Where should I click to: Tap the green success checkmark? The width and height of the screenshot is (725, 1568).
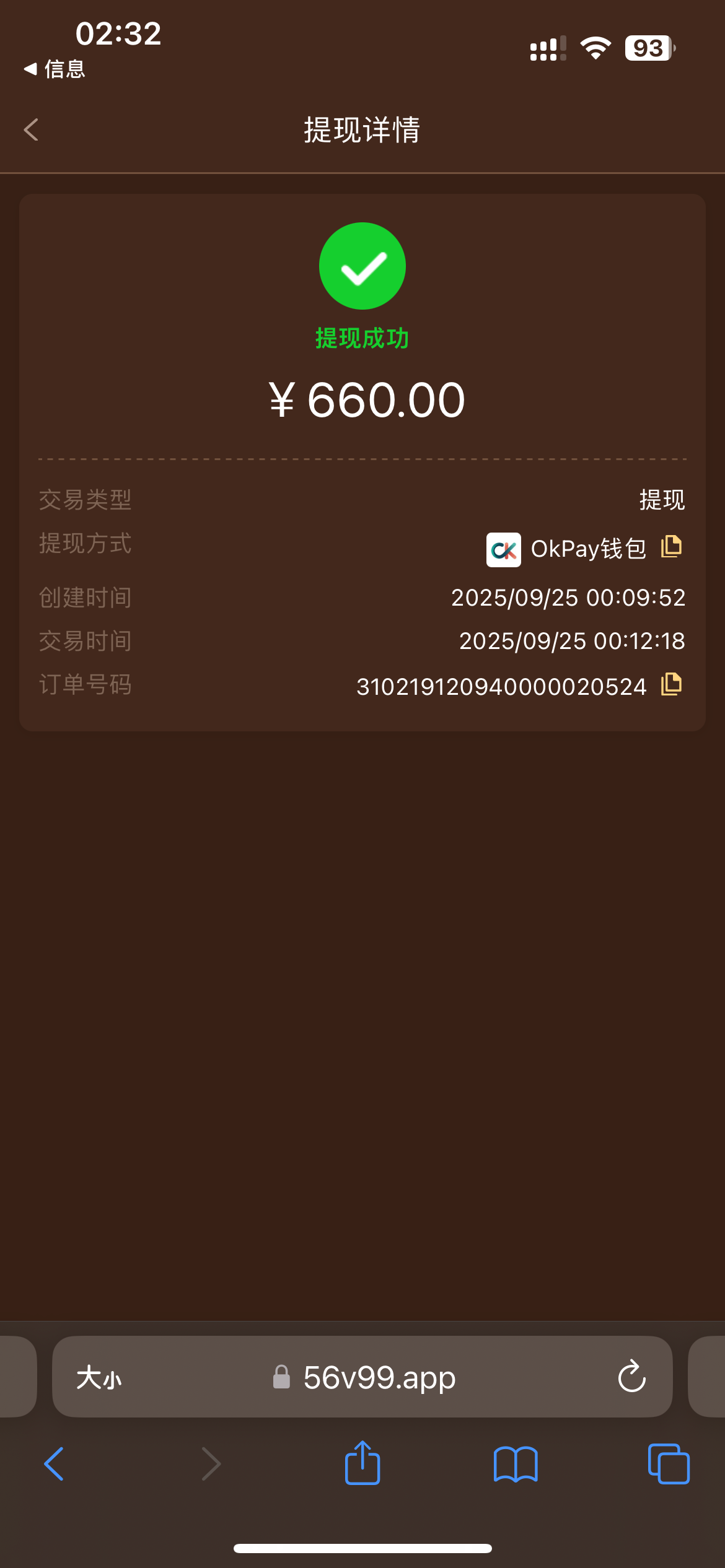point(362,265)
